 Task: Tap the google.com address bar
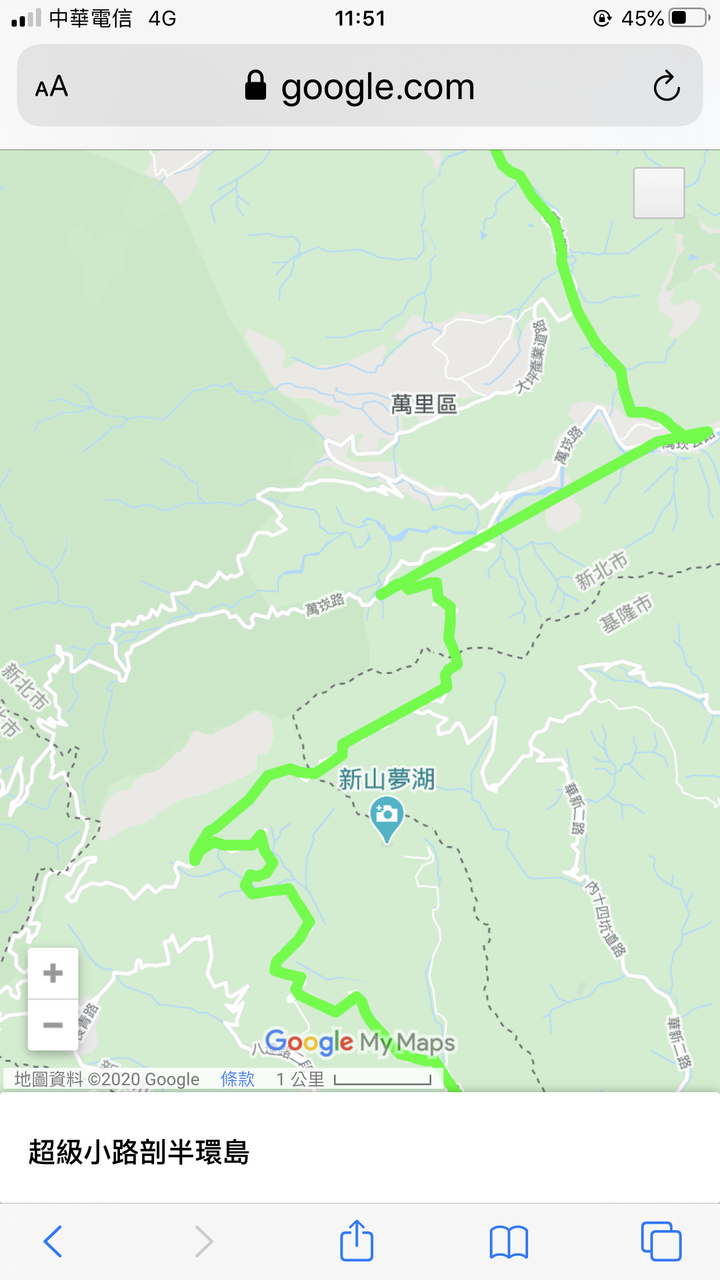tap(360, 86)
